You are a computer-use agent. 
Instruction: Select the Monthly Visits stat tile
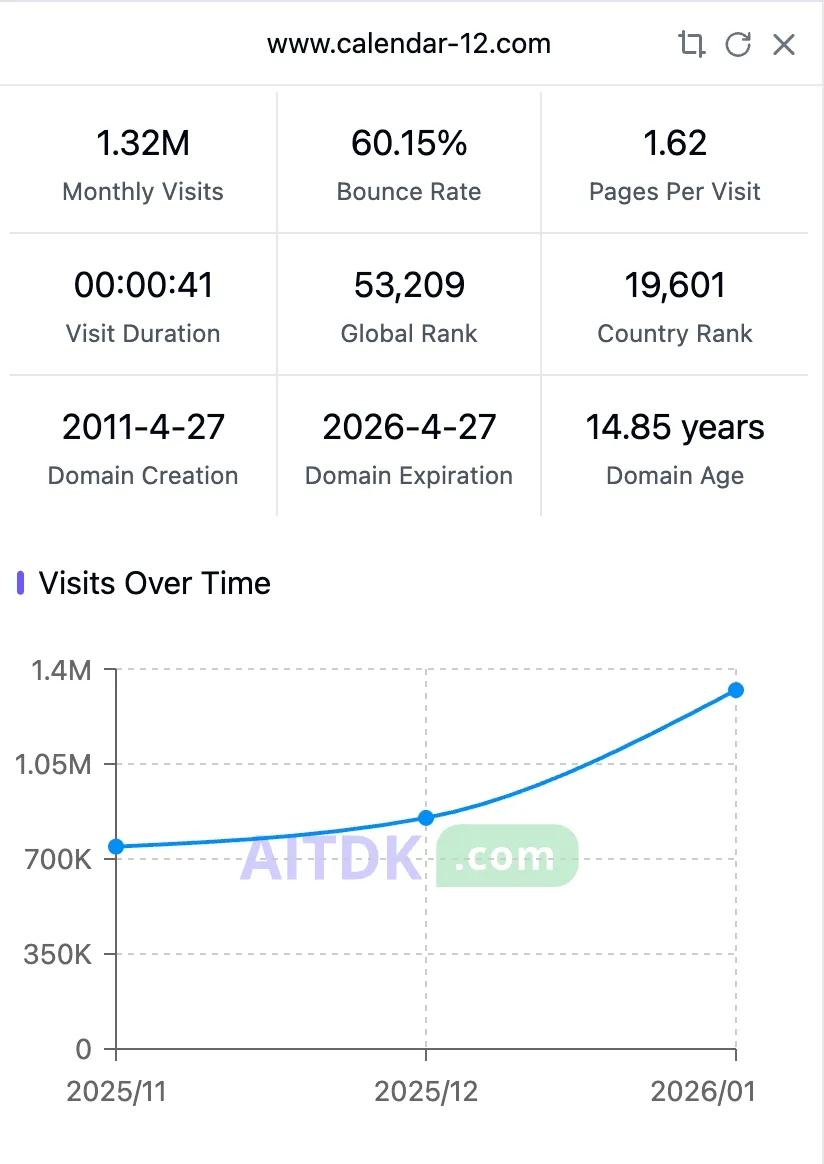(x=142, y=160)
